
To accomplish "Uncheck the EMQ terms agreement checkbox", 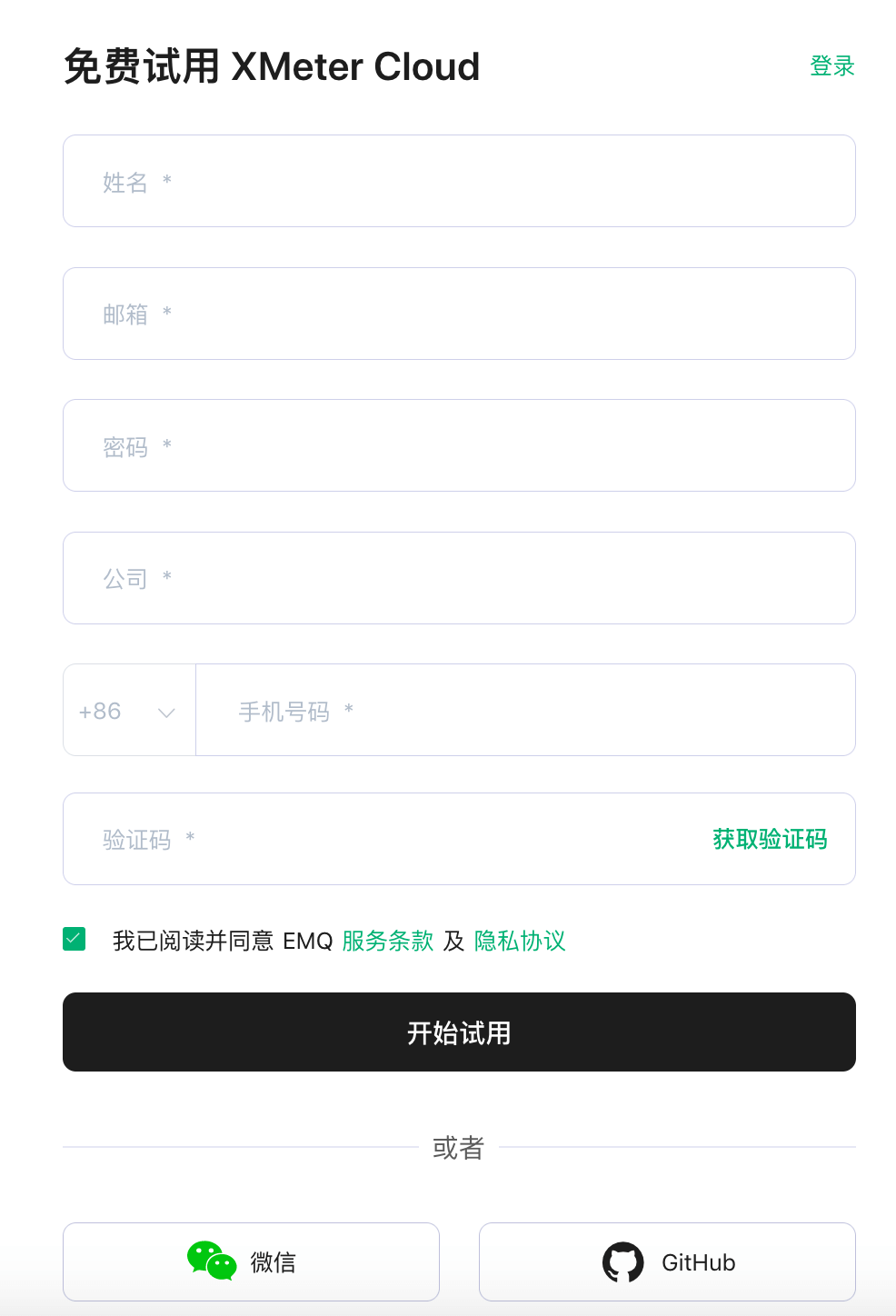I will 74,940.
